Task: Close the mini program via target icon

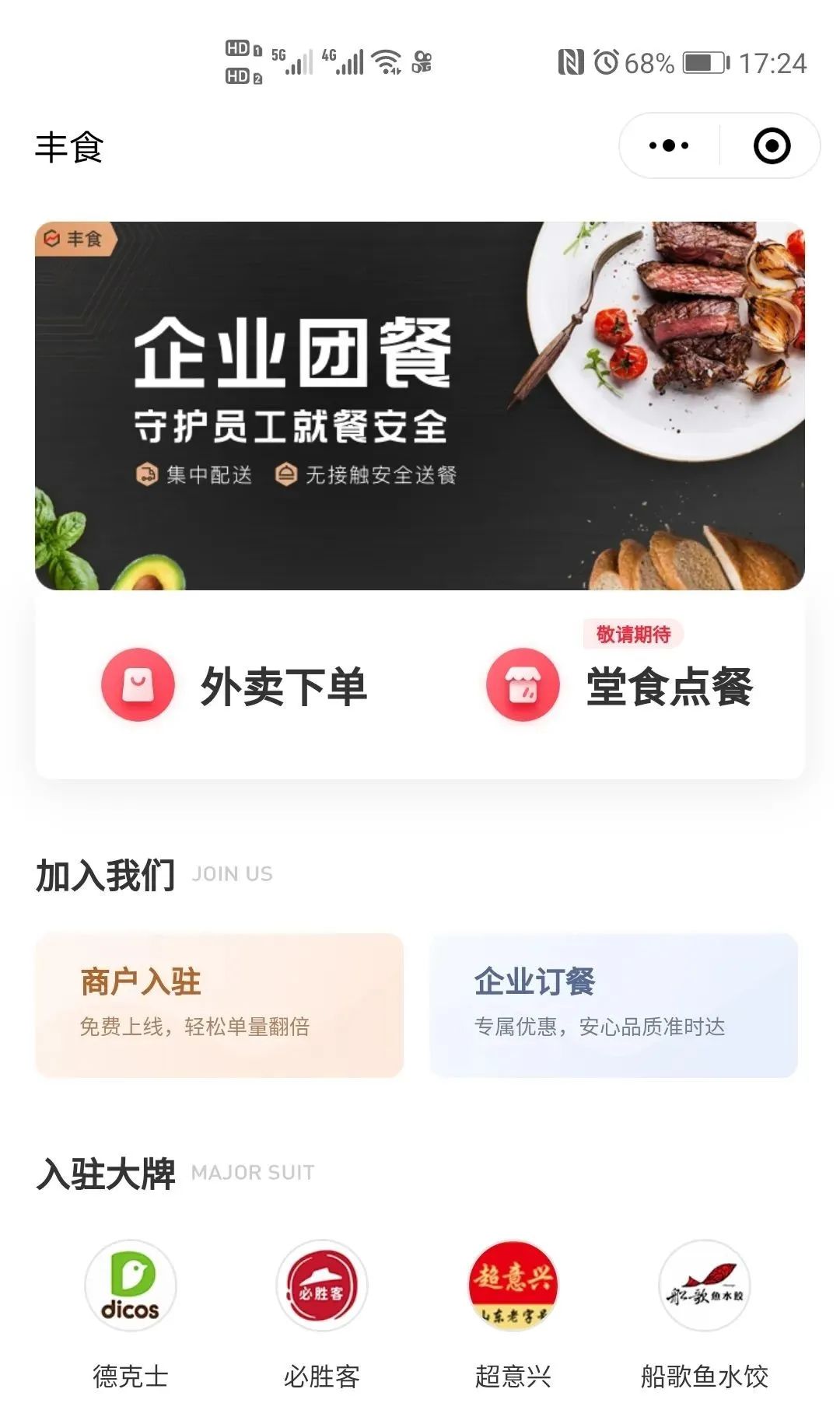Action: pyautogui.click(x=772, y=145)
